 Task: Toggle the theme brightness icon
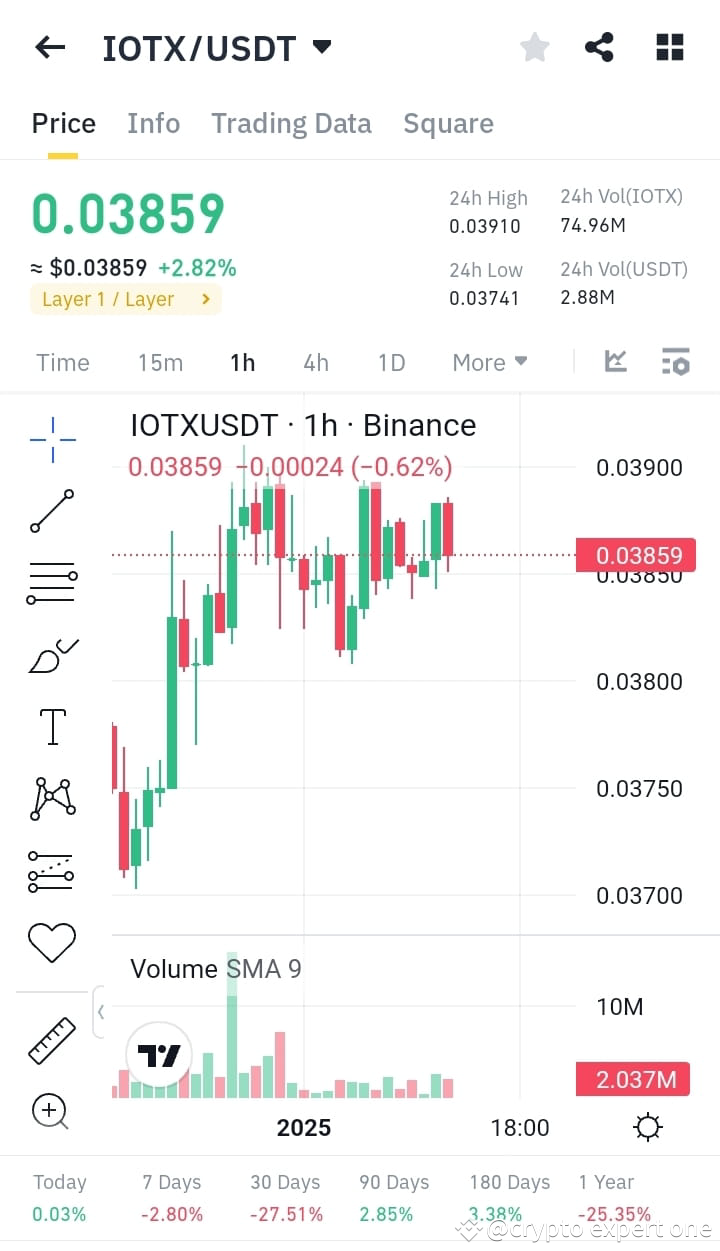(647, 1126)
